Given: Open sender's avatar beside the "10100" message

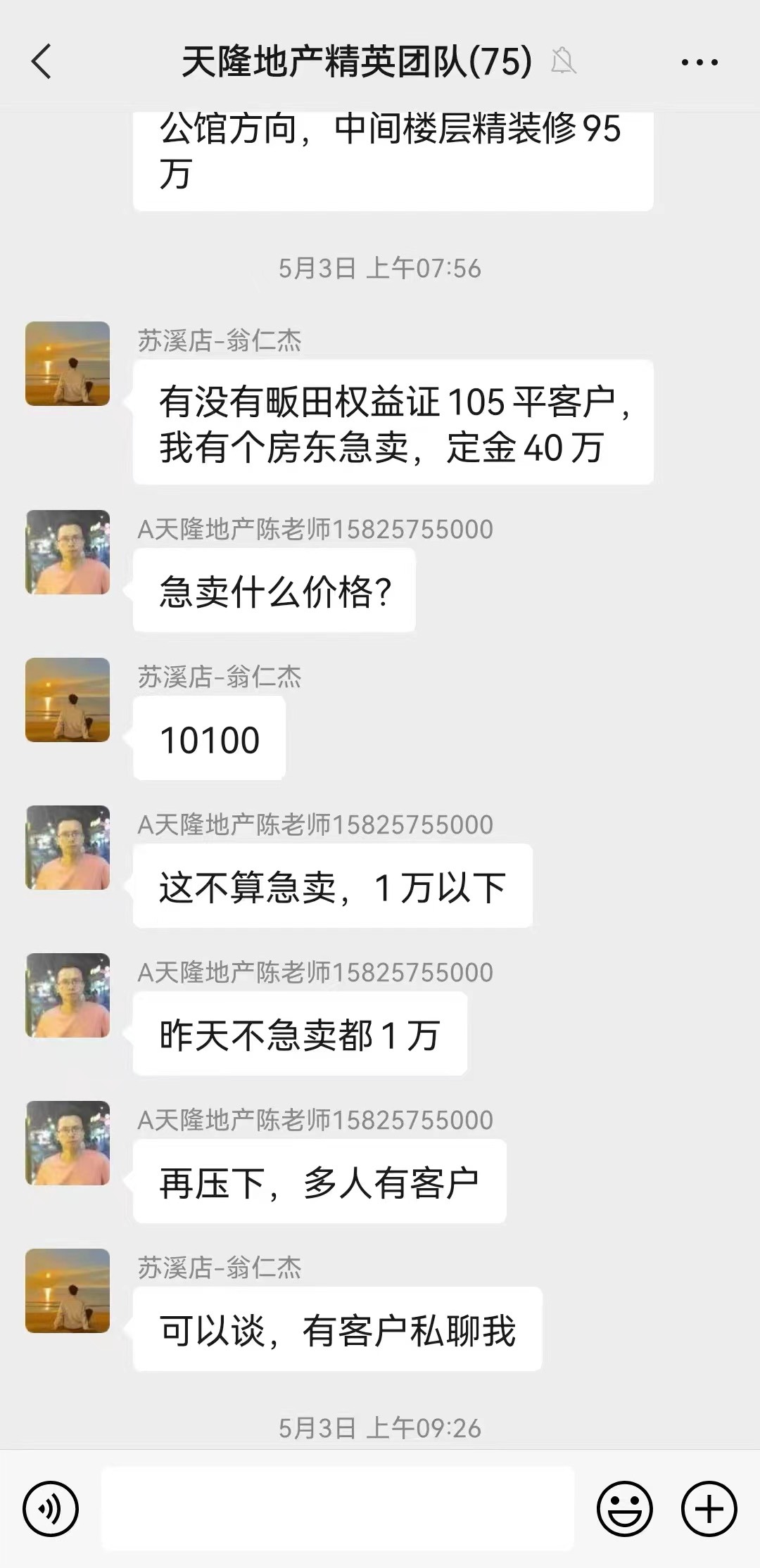Looking at the screenshot, I should (68, 700).
